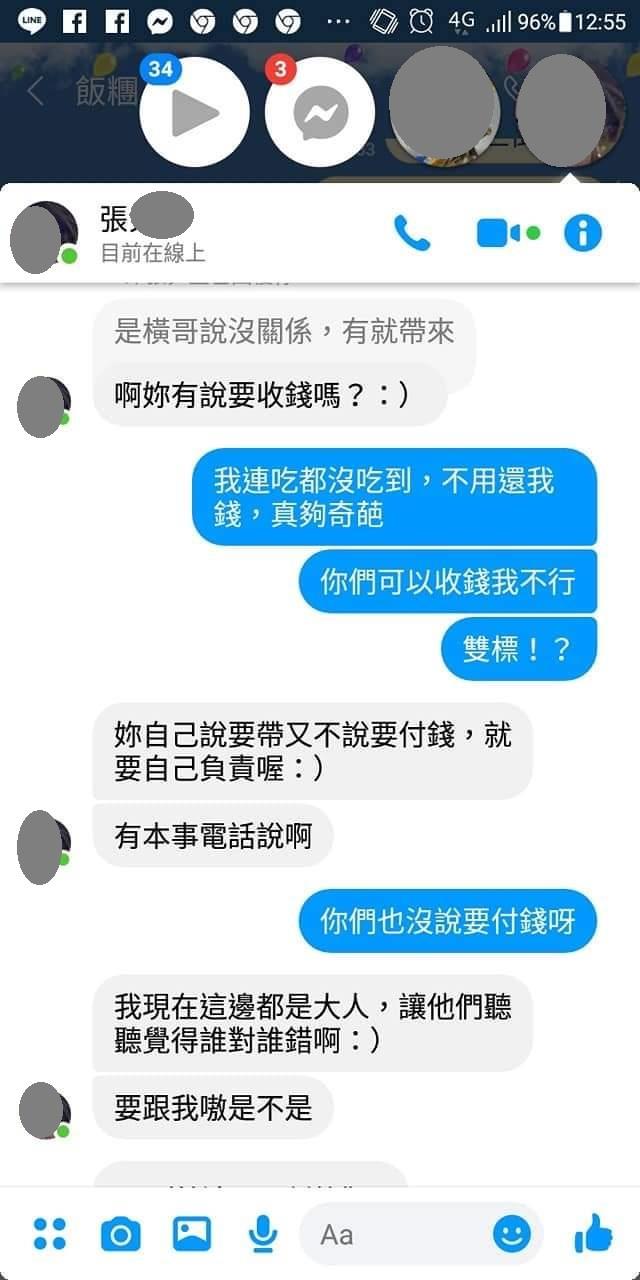Open the photo gallery picker

point(192,1234)
